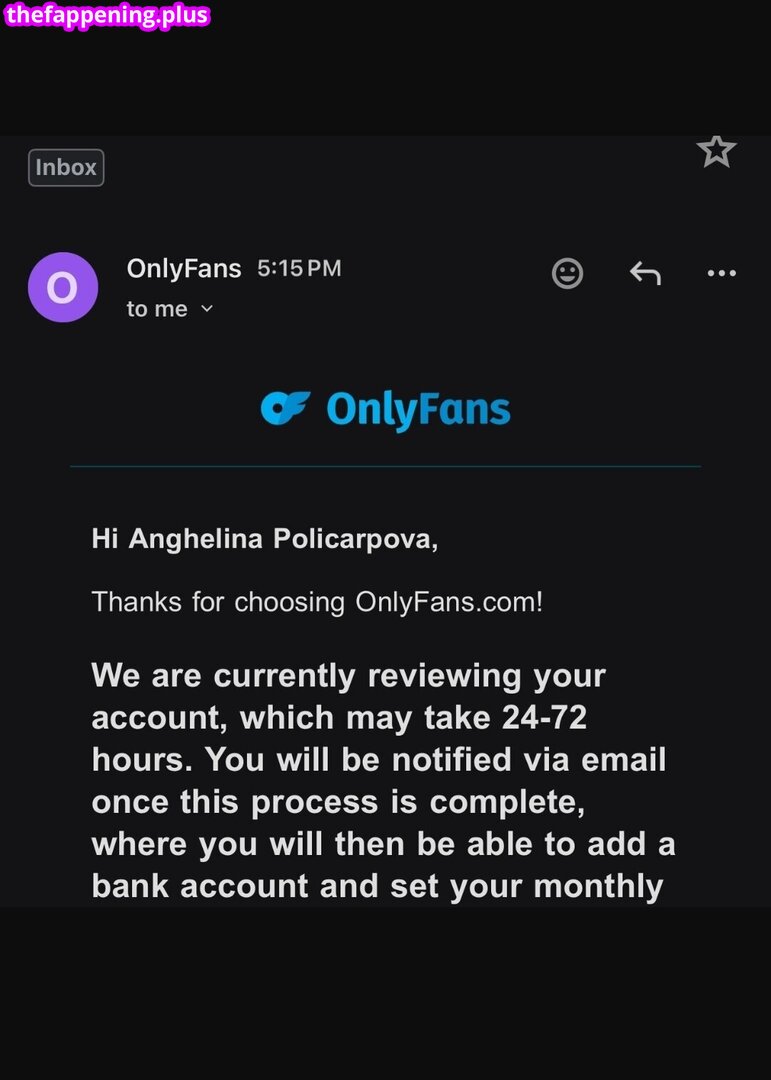Tap the Inbox label chip

point(66,168)
